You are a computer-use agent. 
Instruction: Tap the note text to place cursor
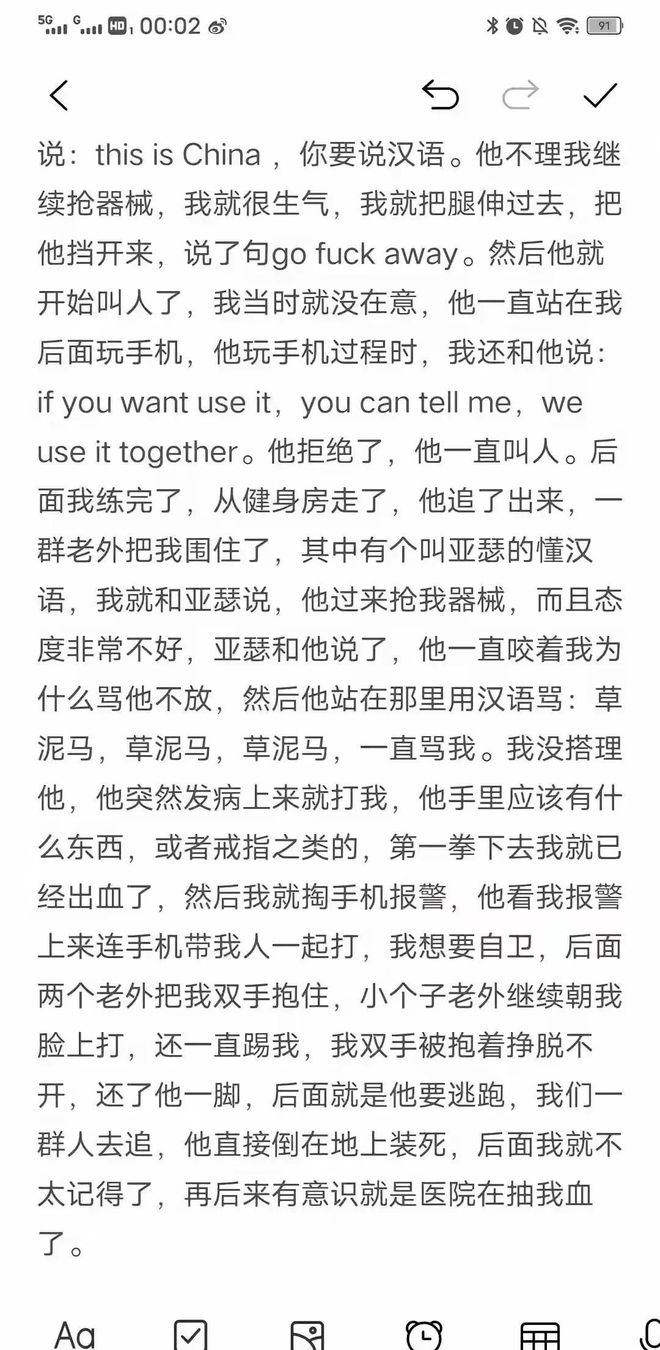coord(330,698)
